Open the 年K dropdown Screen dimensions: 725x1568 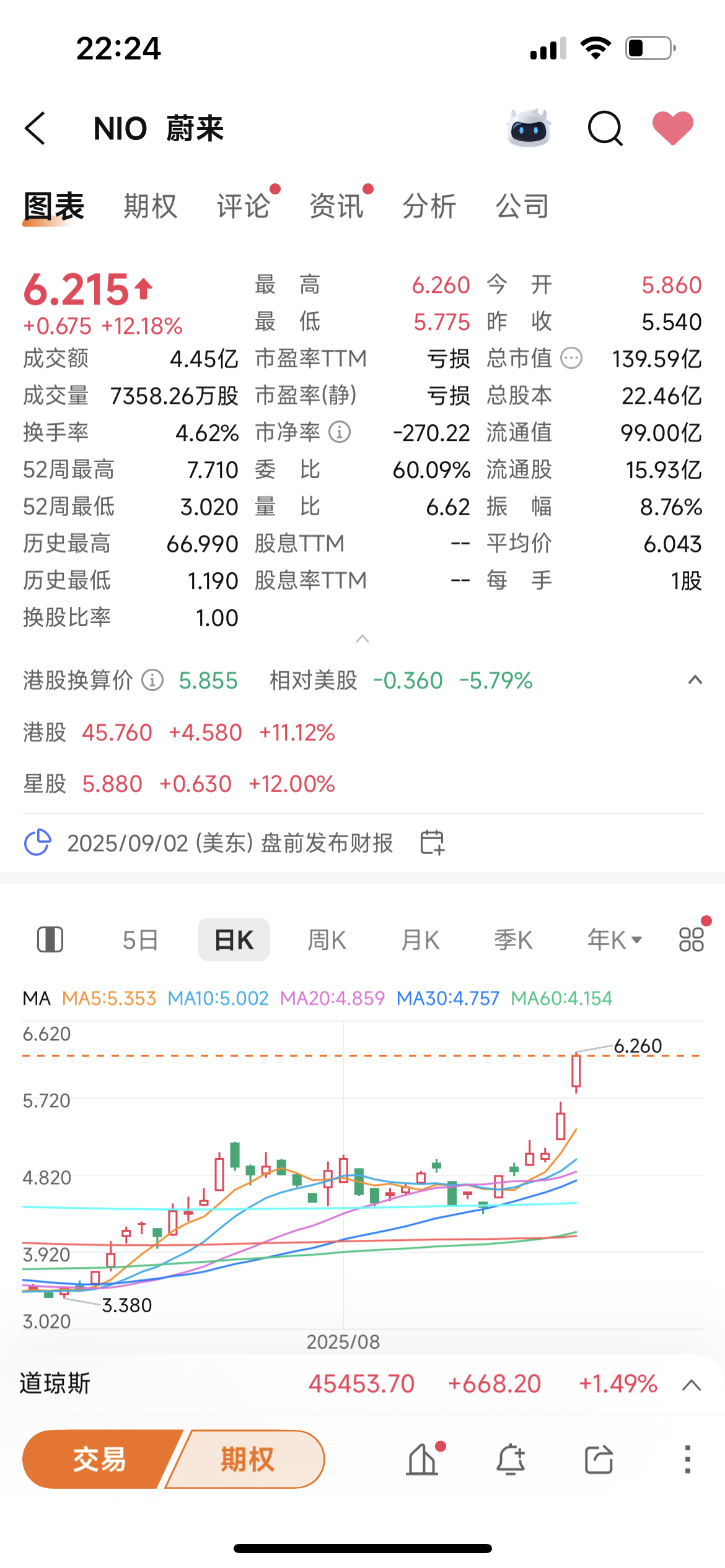point(615,940)
